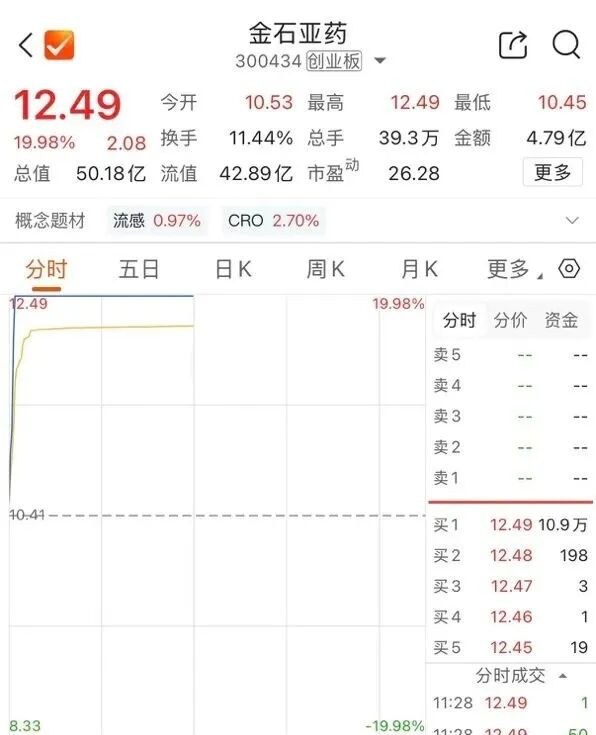Share this stock page

pos(513,45)
